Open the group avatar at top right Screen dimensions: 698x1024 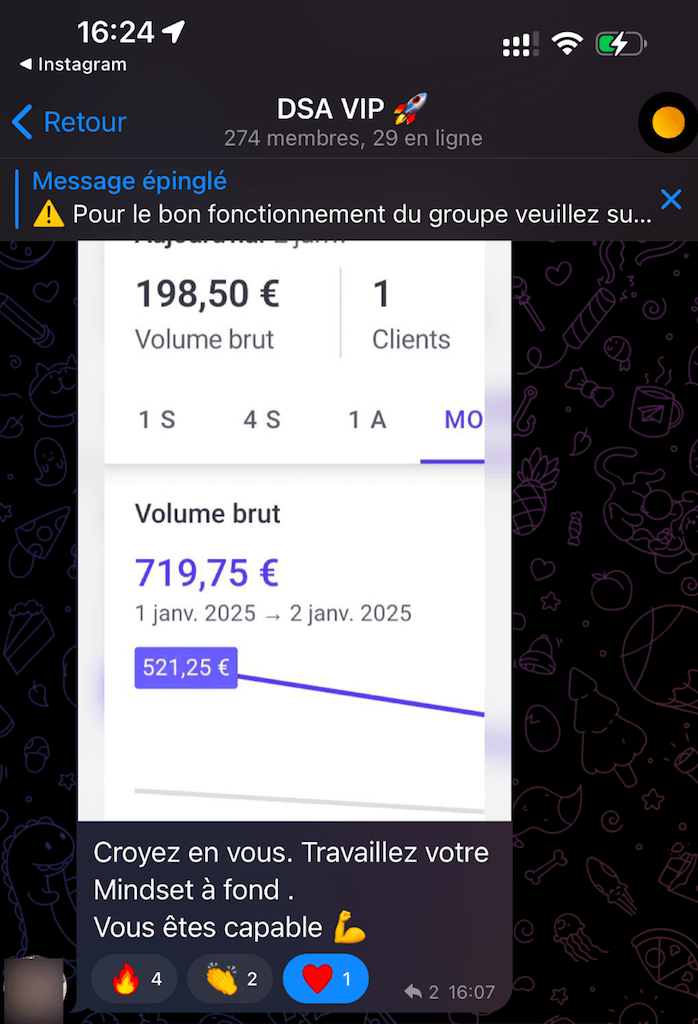pyautogui.click(x=667, y=122)
